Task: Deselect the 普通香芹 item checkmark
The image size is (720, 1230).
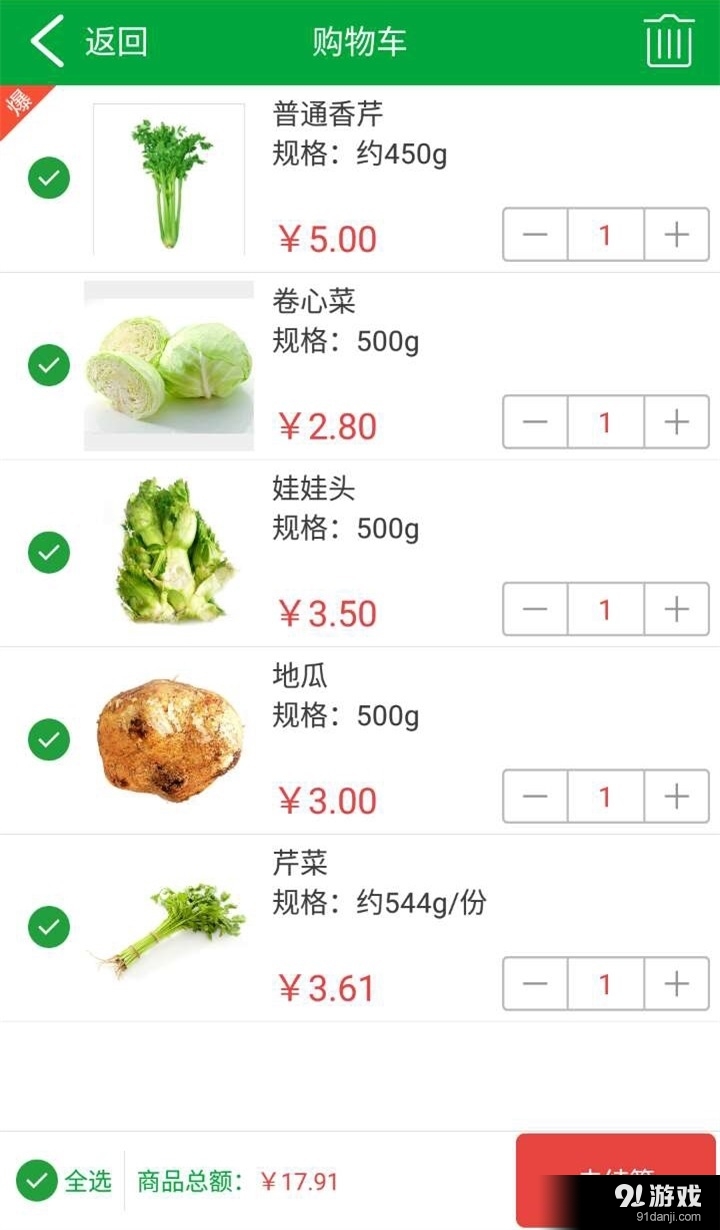Action: tap(48, 177)
